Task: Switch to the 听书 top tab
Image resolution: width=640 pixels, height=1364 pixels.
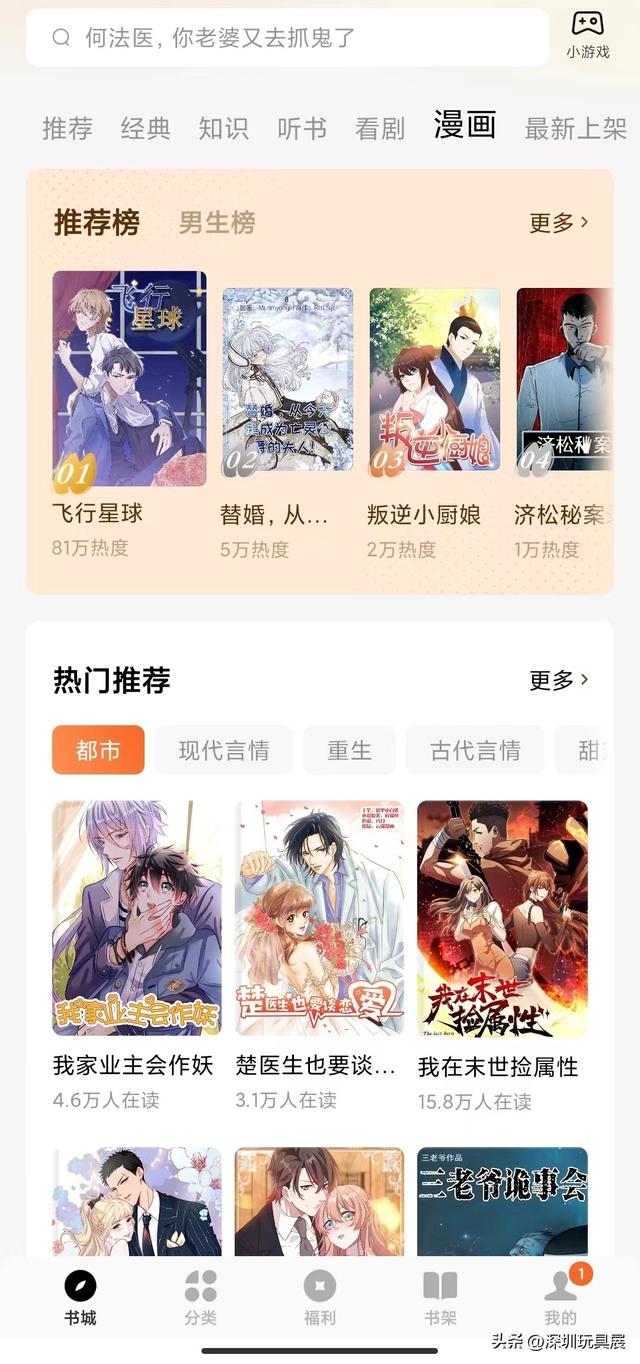Action: tap(302, 128)
